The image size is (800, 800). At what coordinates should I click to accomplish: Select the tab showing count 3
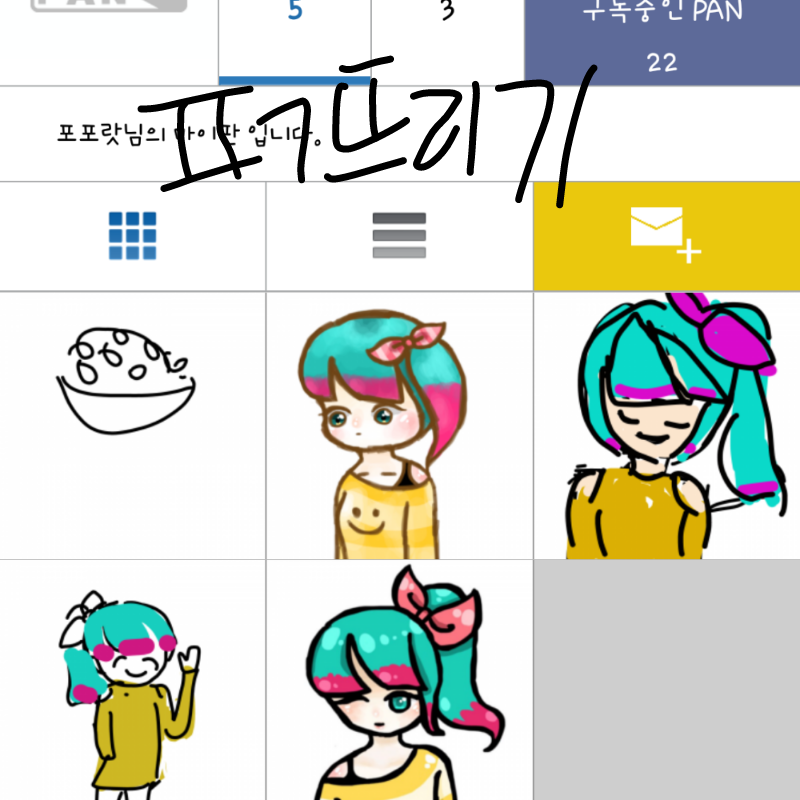[x=447, y=40]
